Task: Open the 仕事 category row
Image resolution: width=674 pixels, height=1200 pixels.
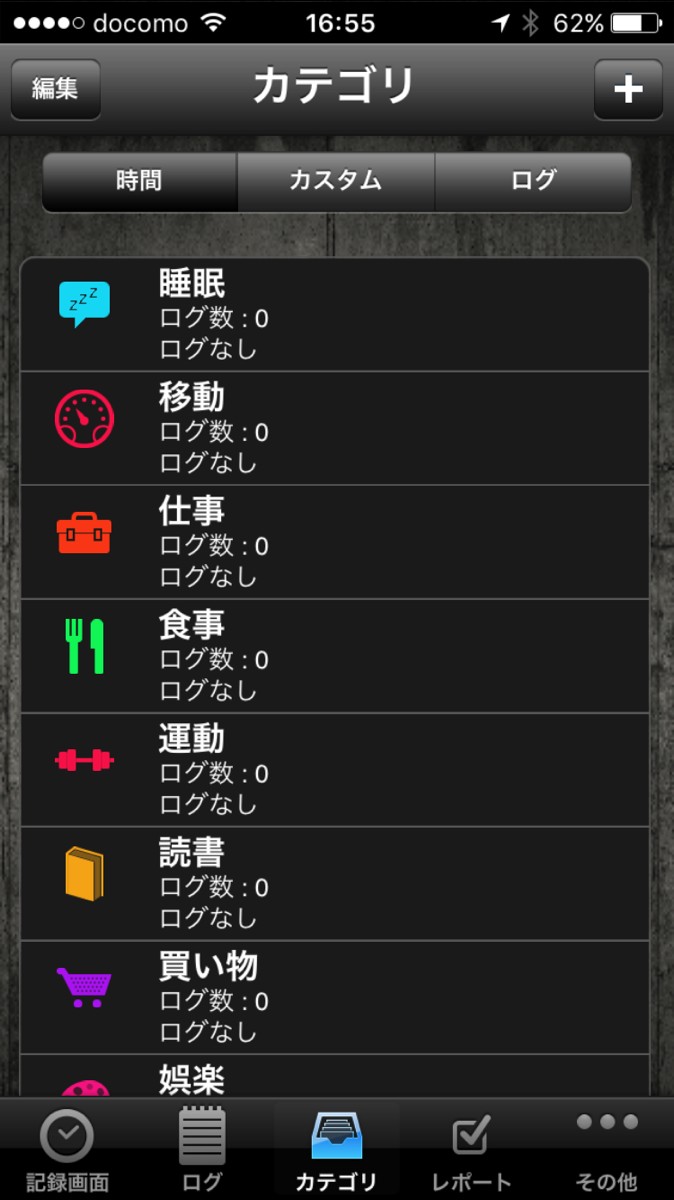Action: click(x=335, y=543)
